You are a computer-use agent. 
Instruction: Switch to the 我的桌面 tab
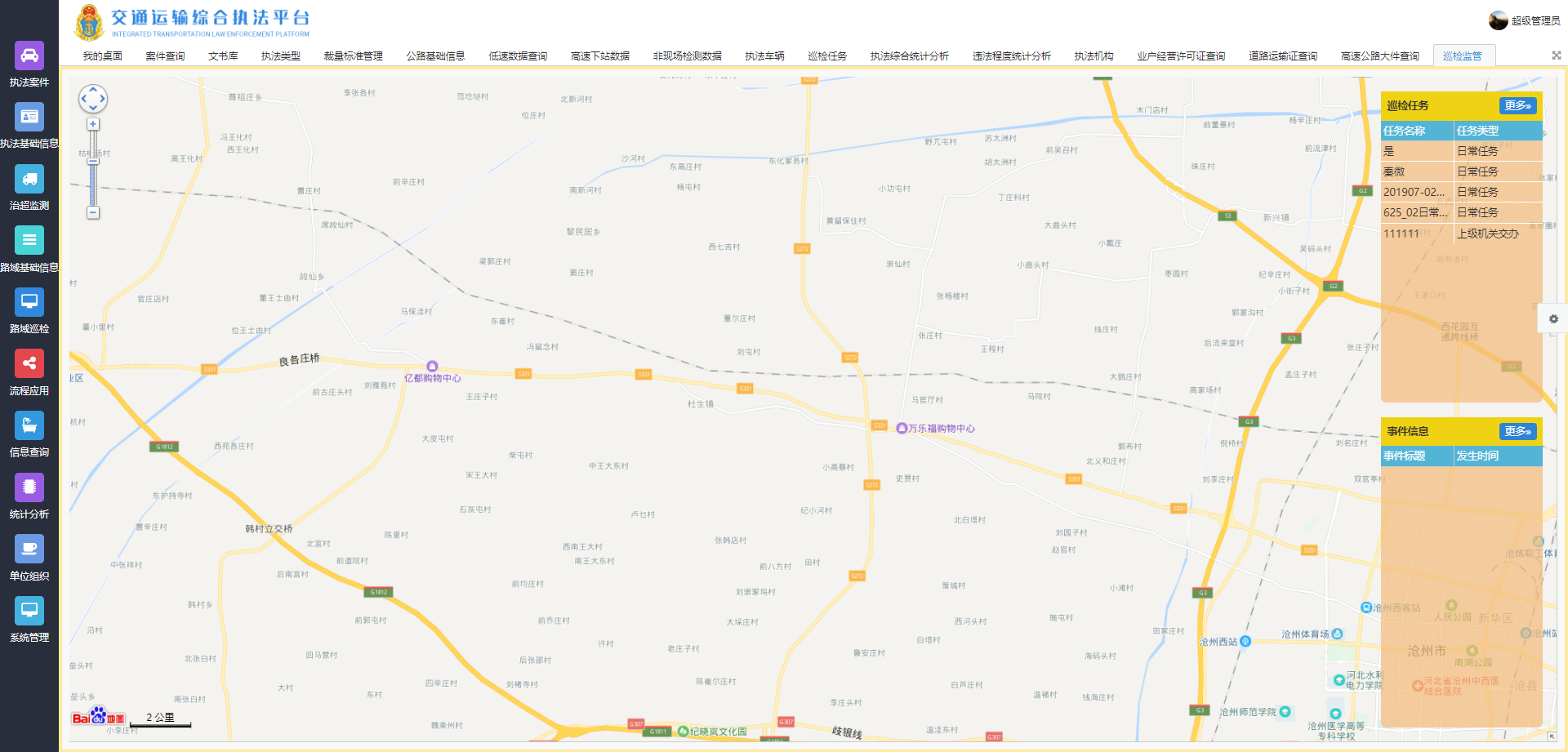[x=102, y=56]
